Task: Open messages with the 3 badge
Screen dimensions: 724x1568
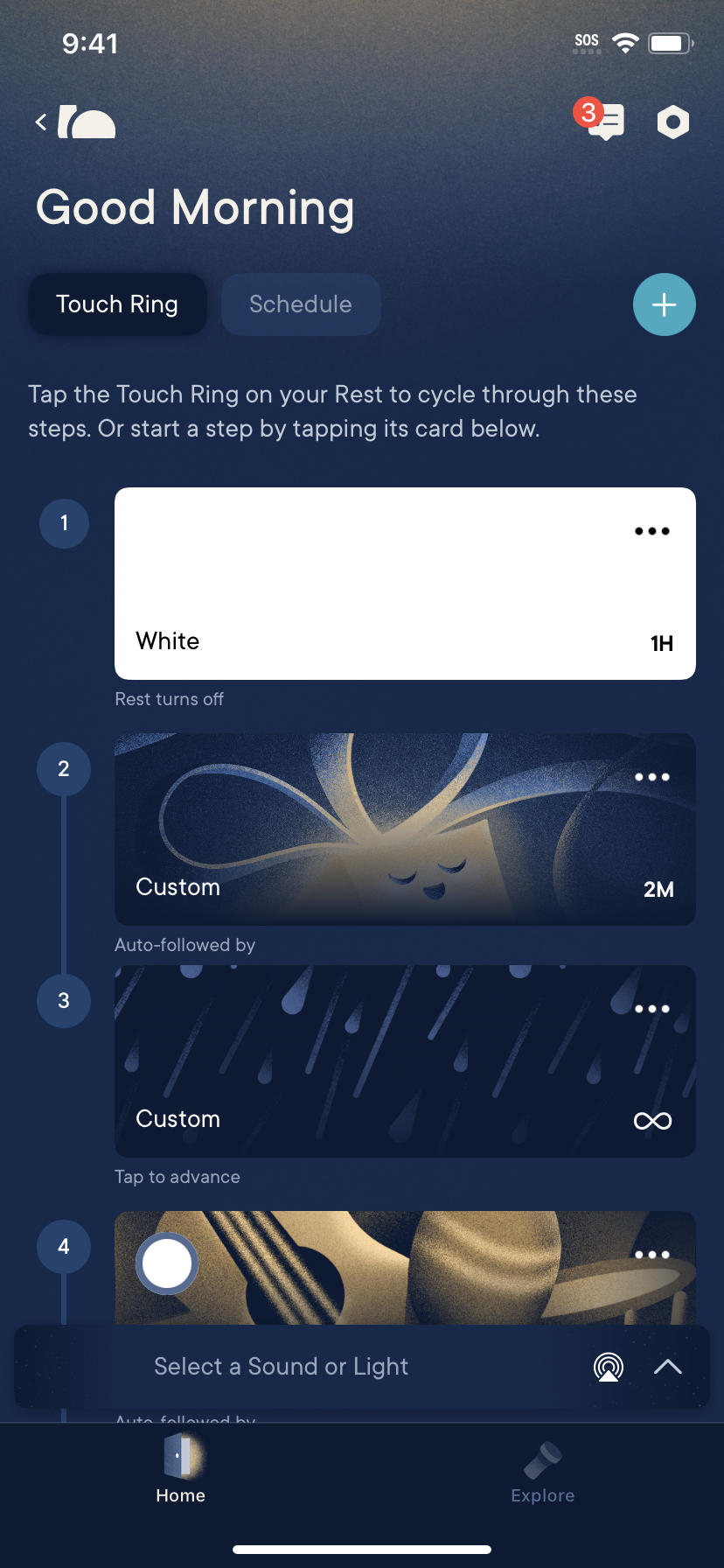Action: (x=604, y=121)
